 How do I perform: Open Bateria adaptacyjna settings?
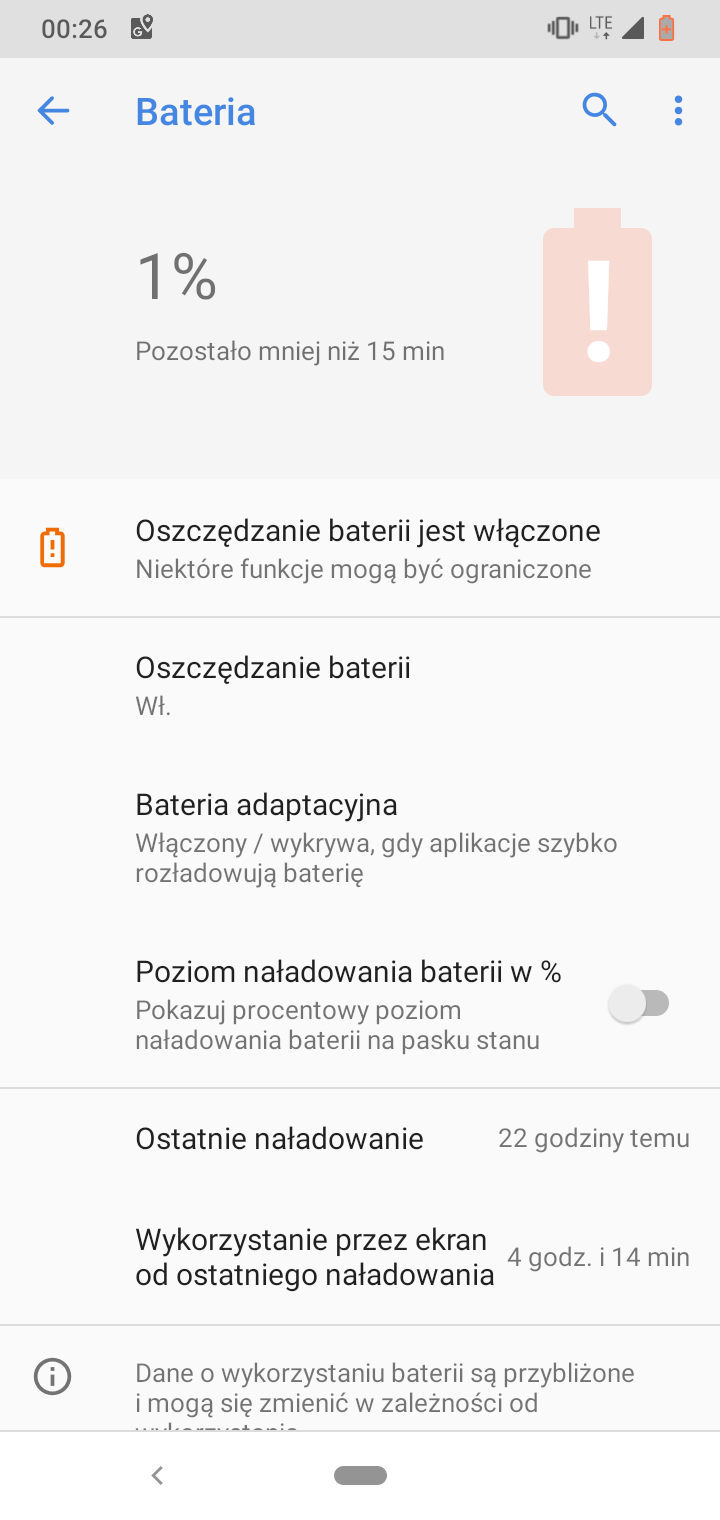360,837
